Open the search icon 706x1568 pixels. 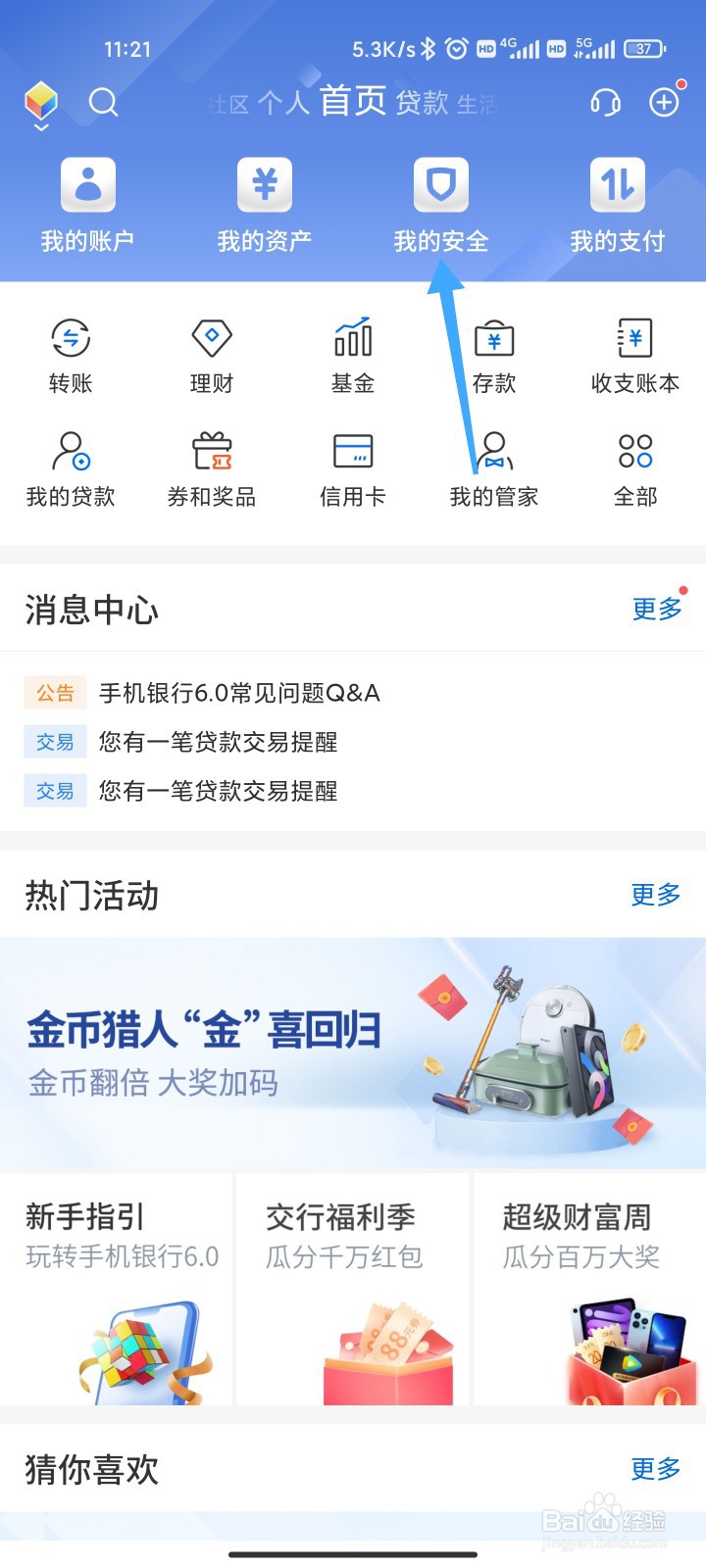[104, 103]
